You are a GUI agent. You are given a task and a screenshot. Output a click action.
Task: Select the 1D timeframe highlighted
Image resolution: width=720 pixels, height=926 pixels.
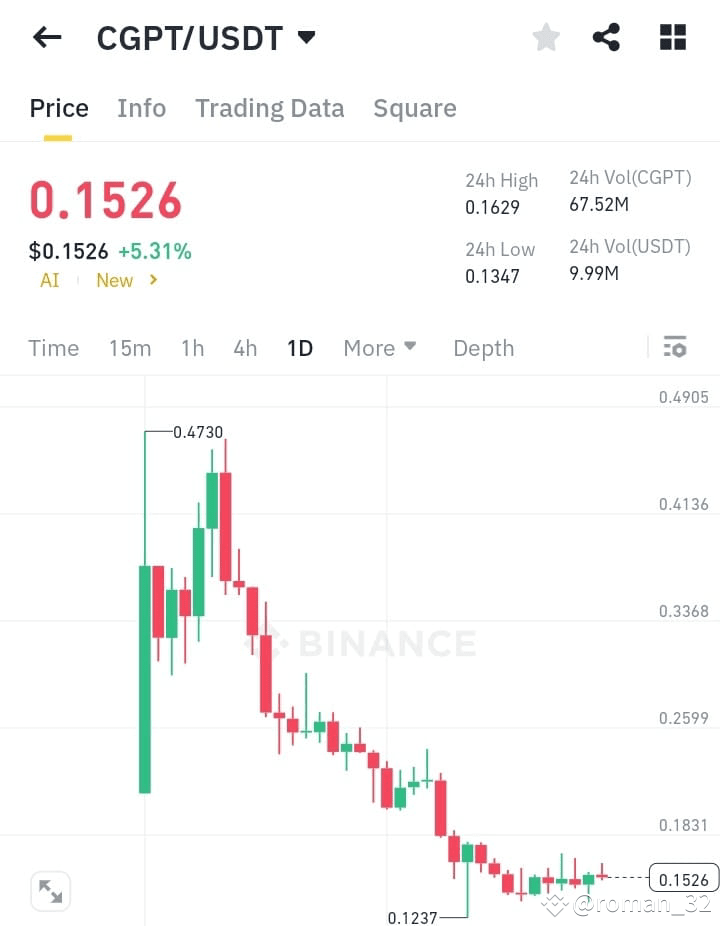[x=300, y=348]
